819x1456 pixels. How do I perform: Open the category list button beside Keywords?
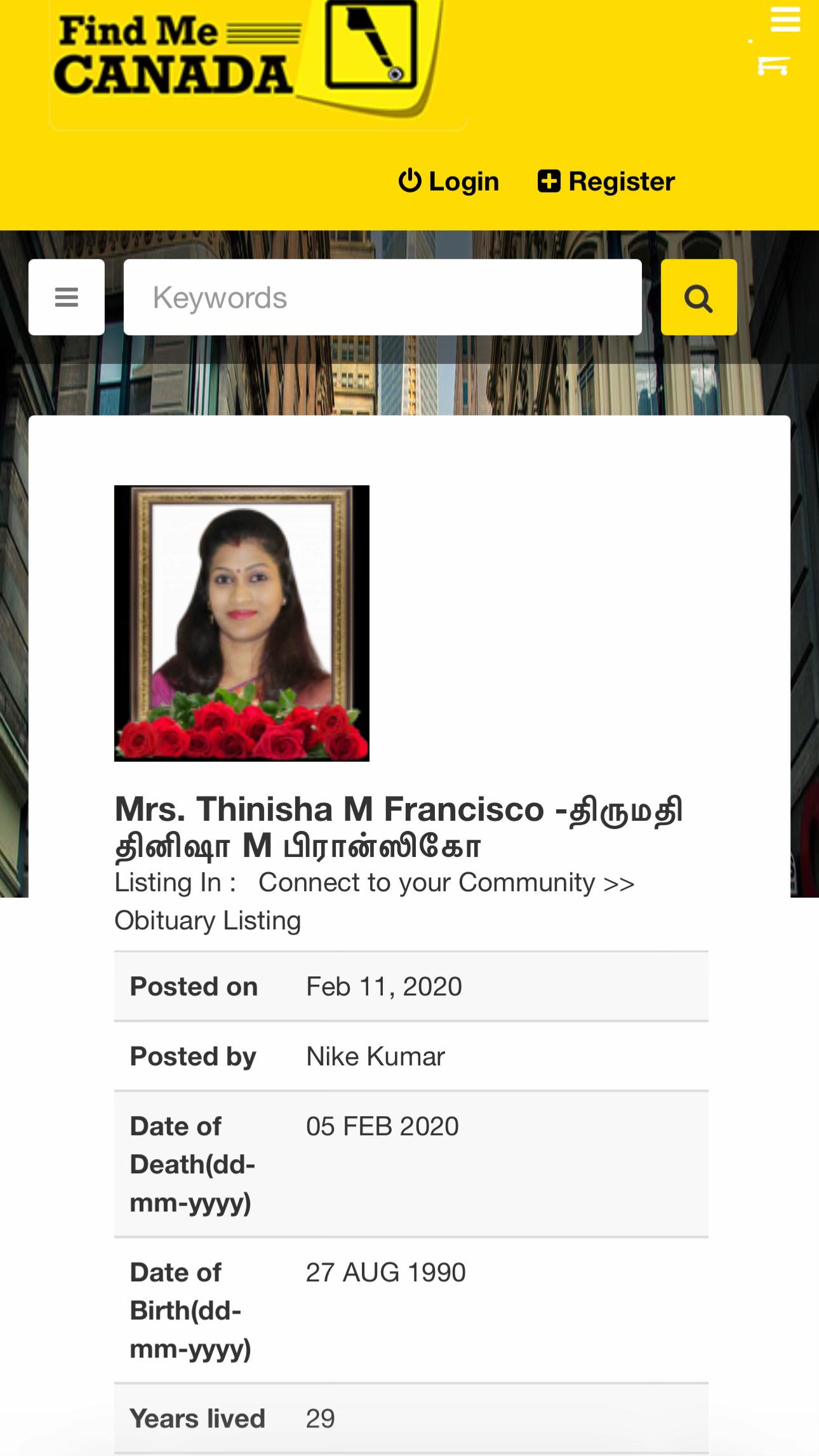(x=67, y=297)
